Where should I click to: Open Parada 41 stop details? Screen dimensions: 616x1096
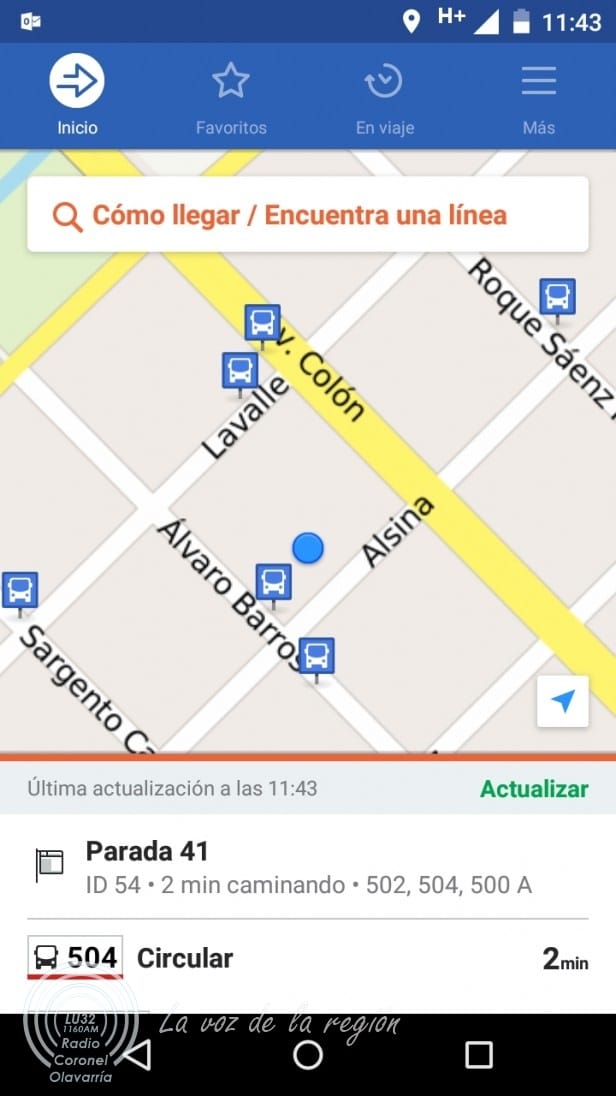point(307,866)
